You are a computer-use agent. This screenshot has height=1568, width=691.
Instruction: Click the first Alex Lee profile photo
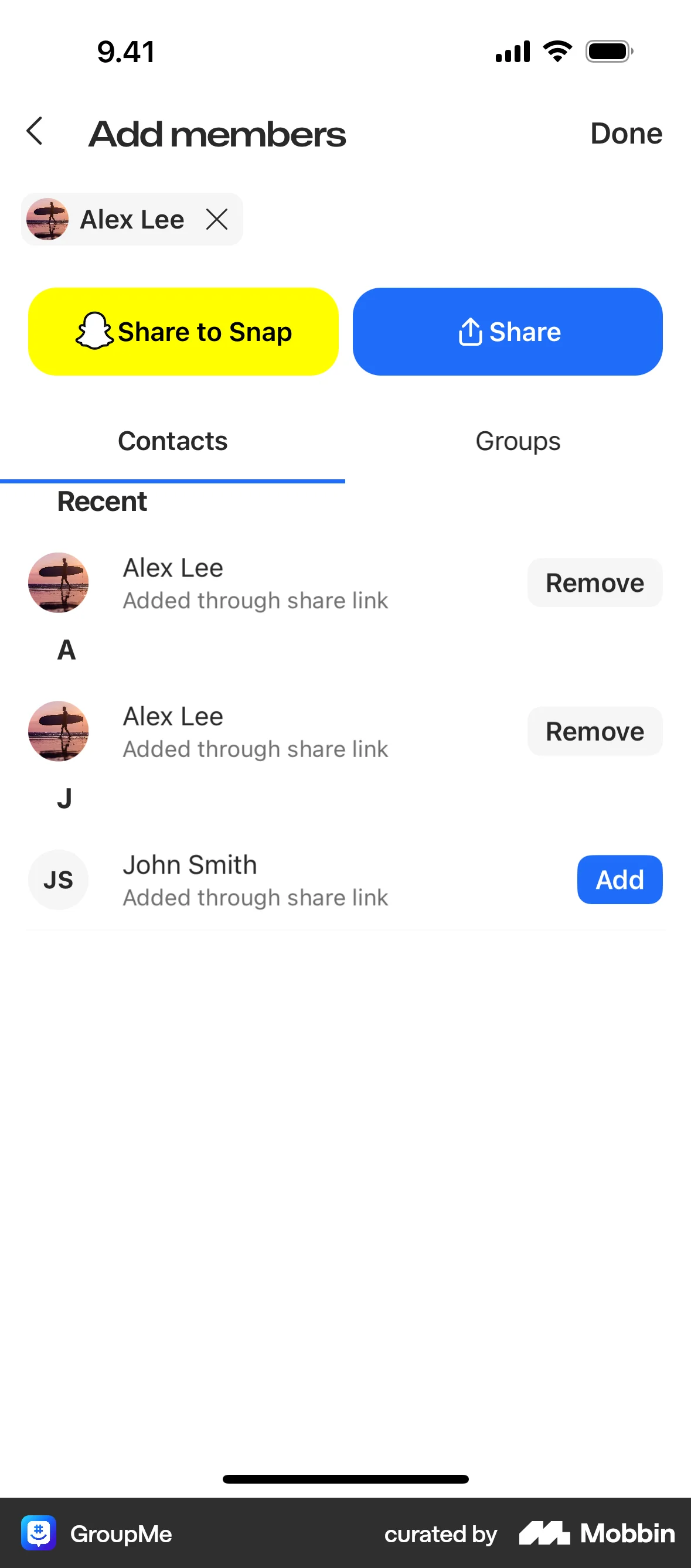pos(58,582)
